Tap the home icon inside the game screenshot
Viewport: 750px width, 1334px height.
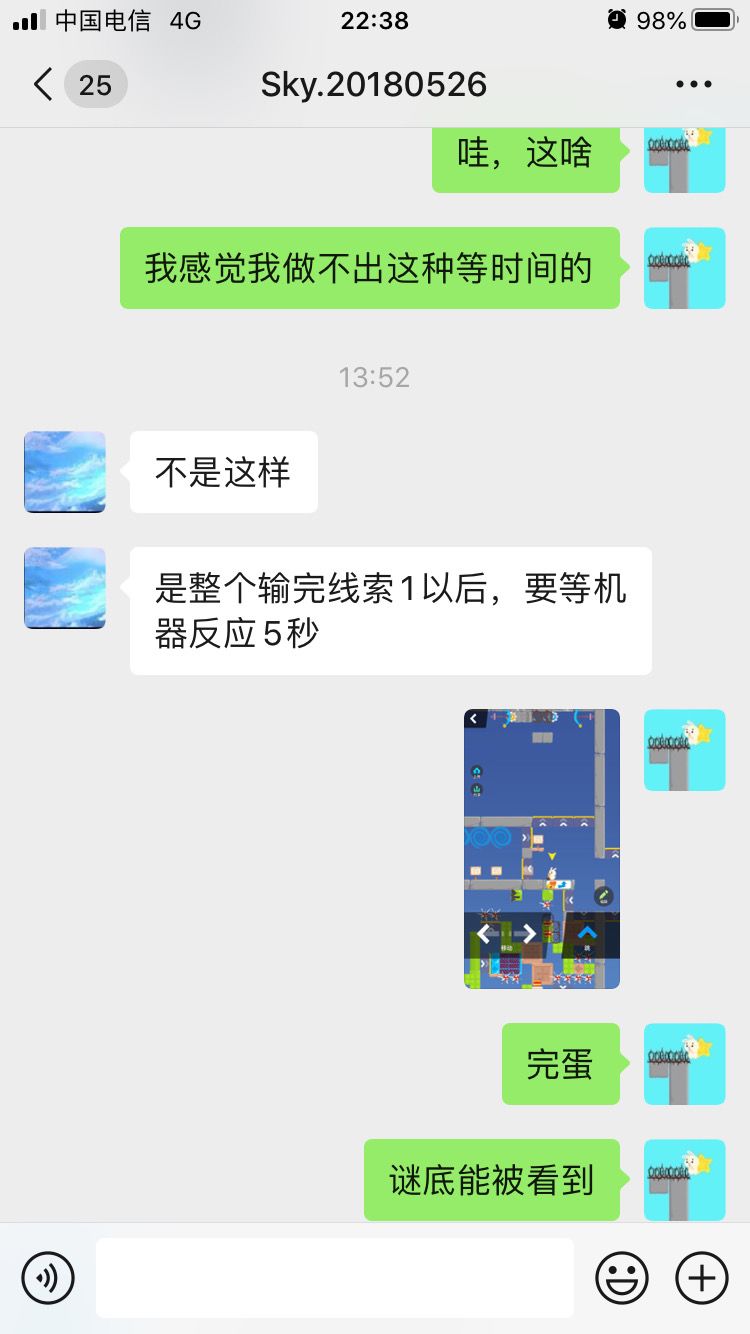(477, 770)
